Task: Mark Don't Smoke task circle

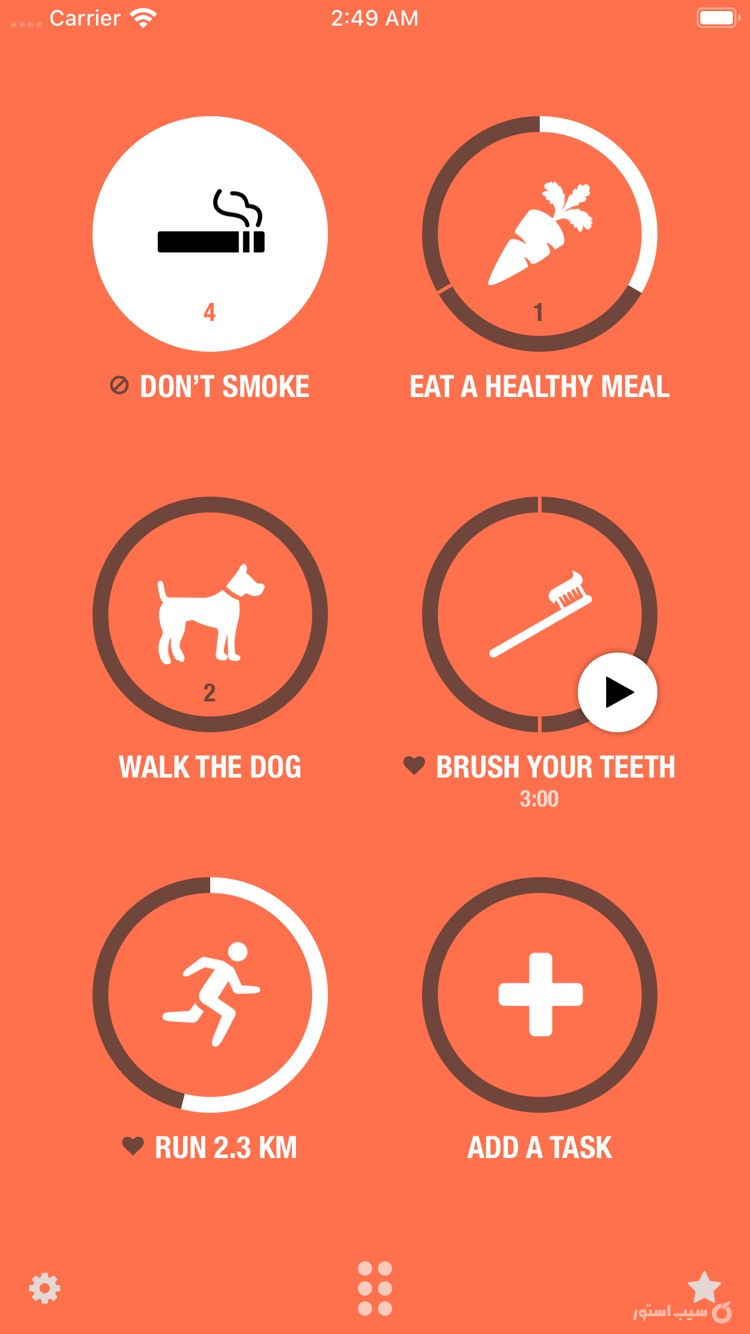Action: pos(210,234)
